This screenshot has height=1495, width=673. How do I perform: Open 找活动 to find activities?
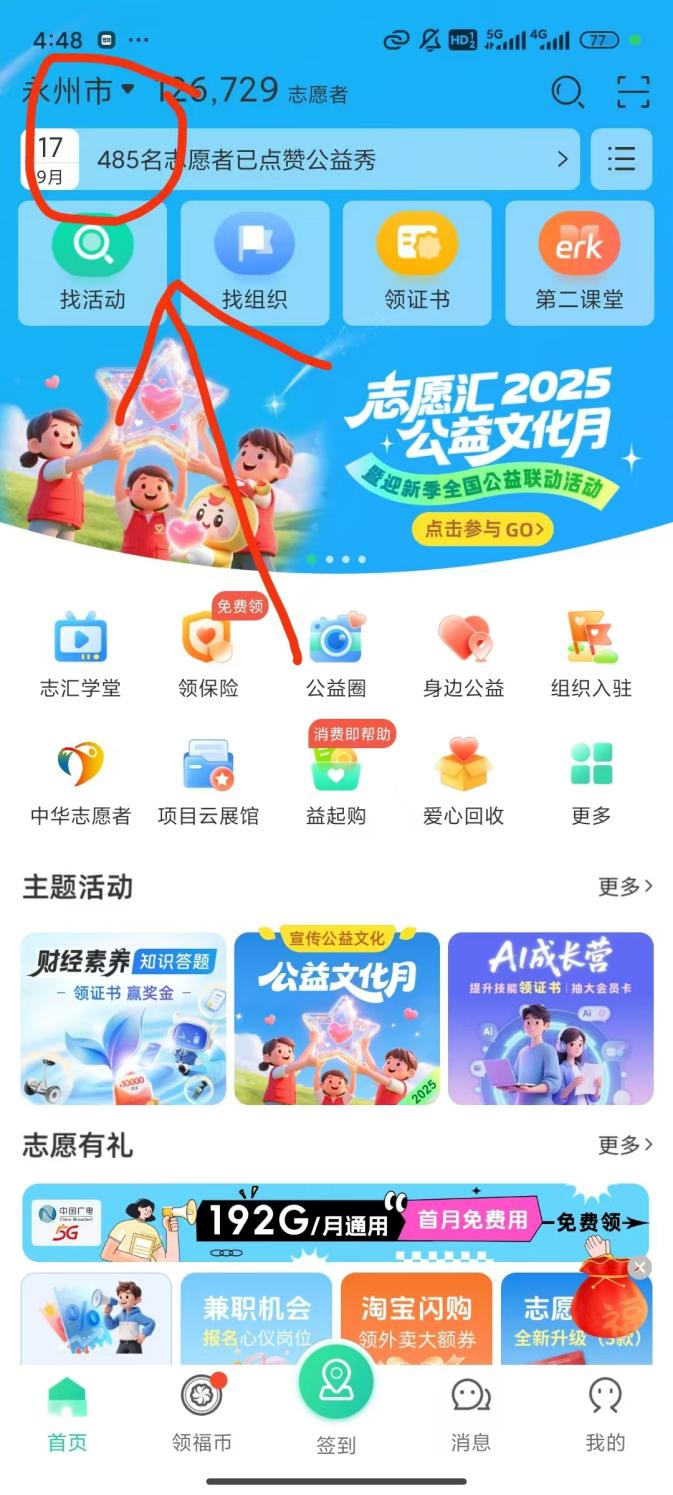(x=93, y=262)
